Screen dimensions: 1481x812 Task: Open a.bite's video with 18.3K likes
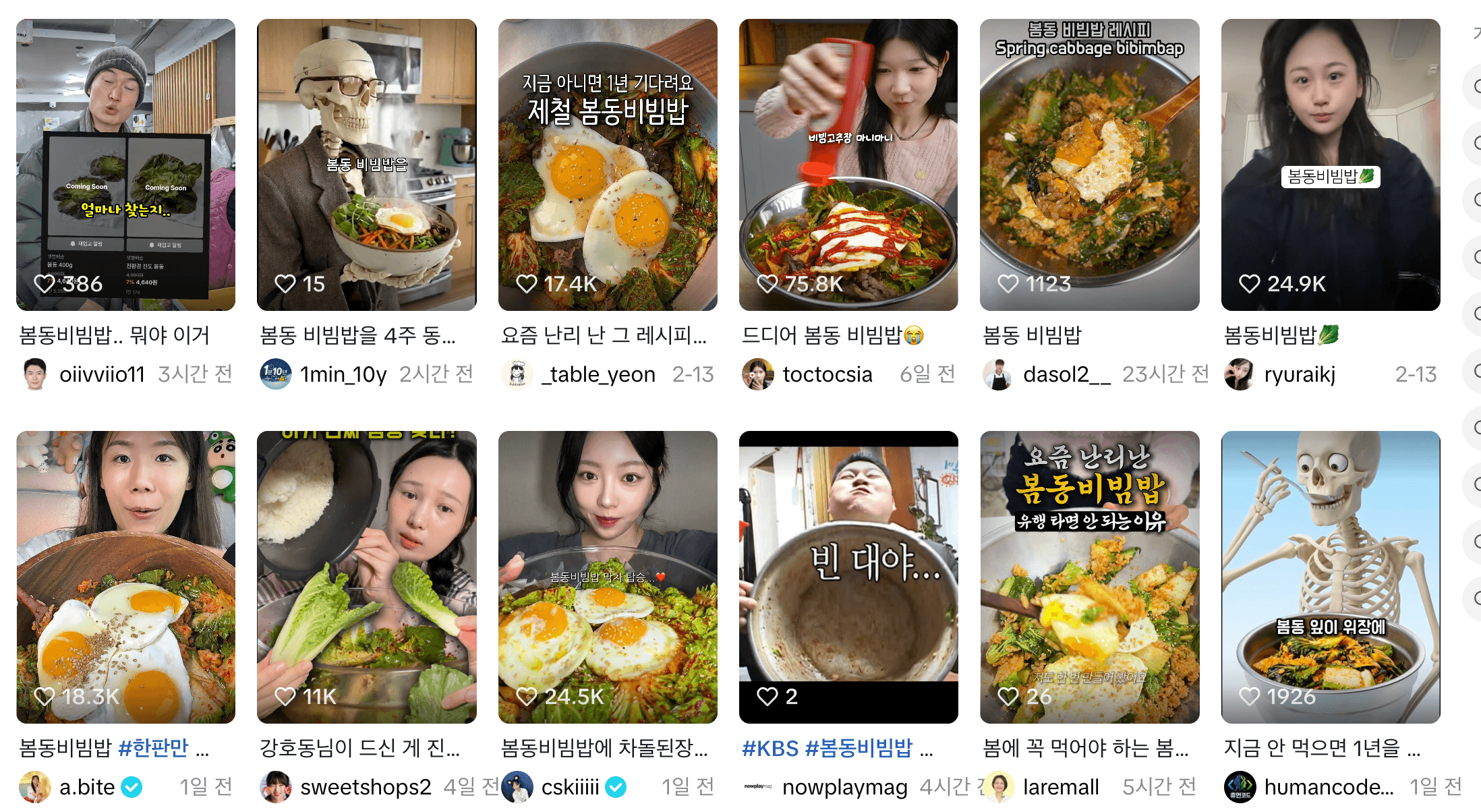(x=125, y=577)
